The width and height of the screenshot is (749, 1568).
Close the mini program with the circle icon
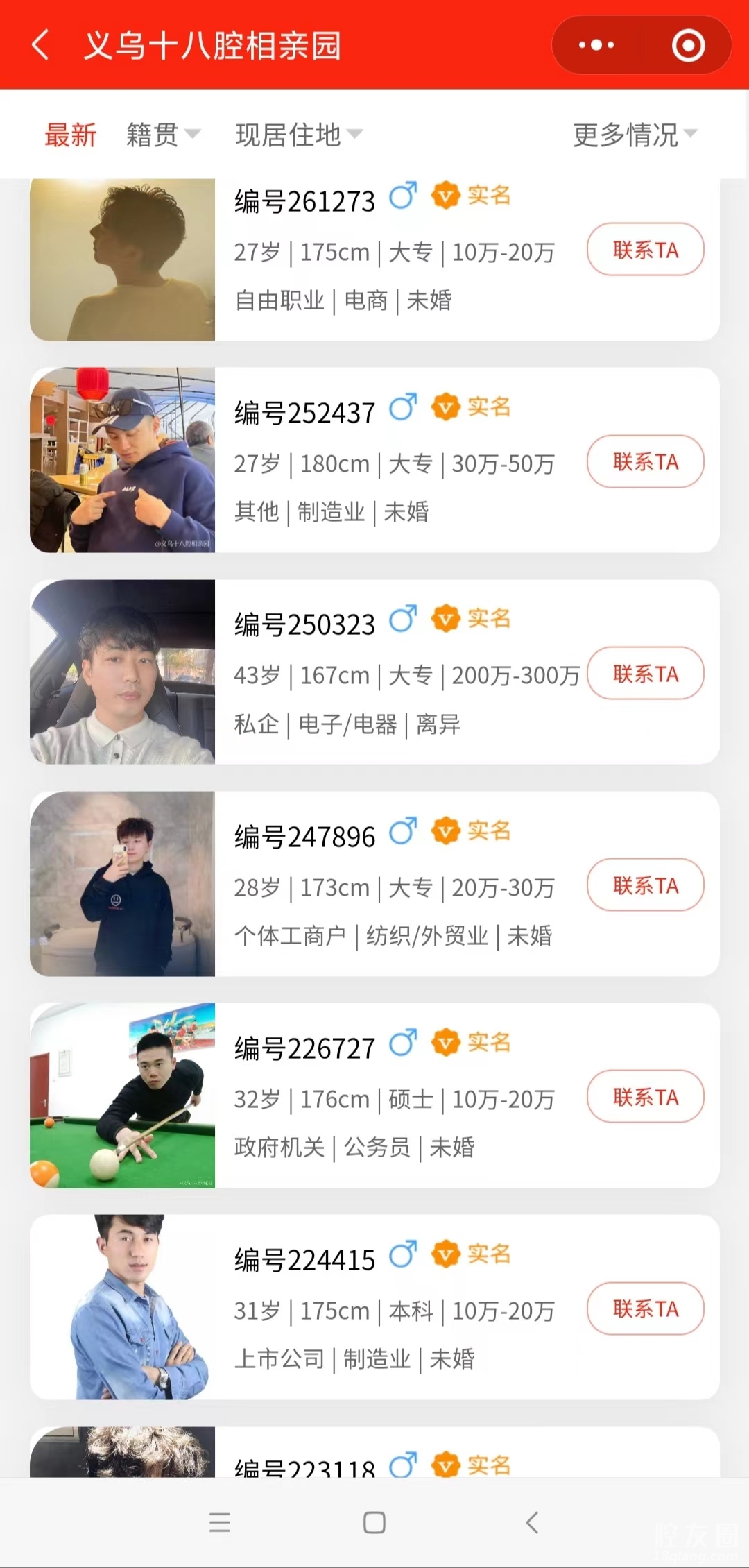pyautogui.click(x=688, y=45)
